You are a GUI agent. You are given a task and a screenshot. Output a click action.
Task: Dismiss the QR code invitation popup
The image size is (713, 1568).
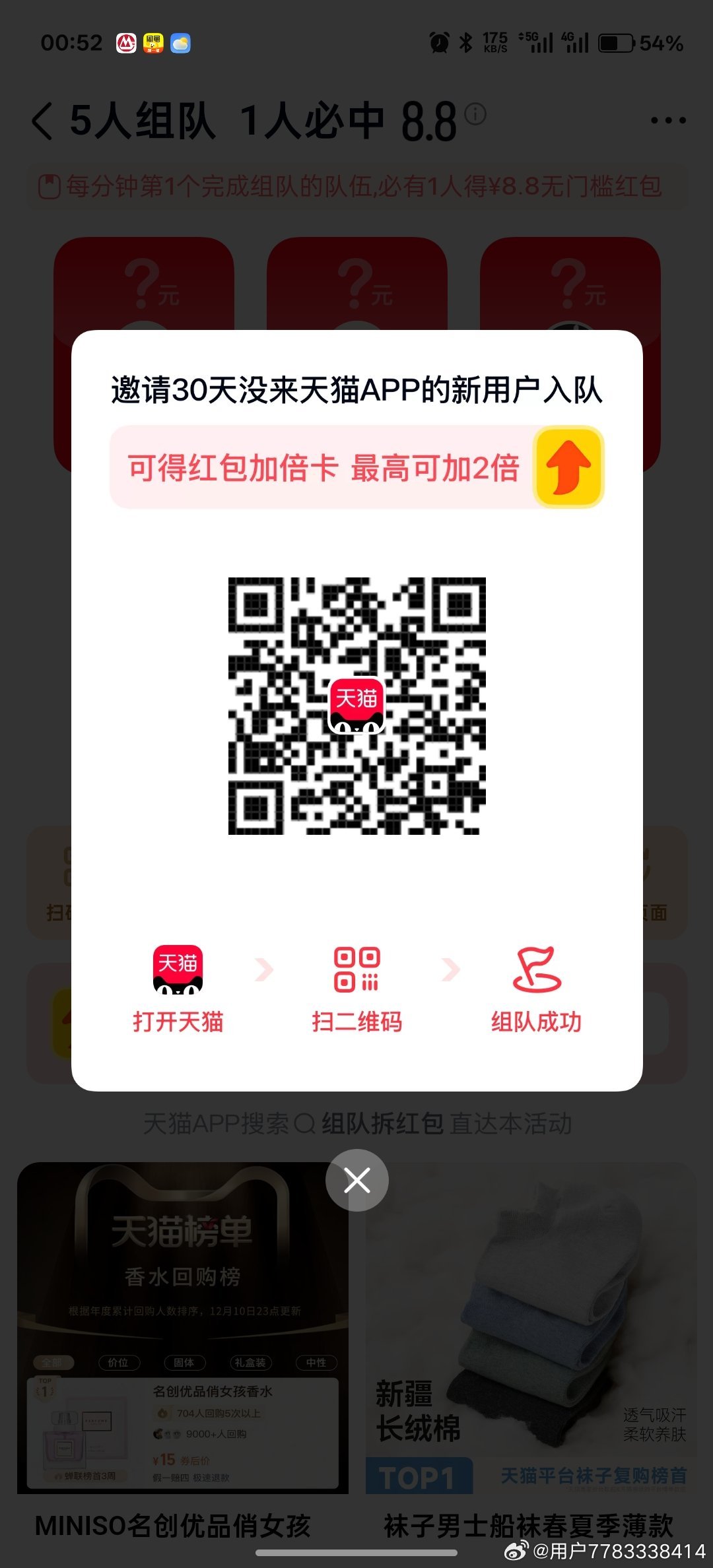pyautogui.click(x=356, y=1180)
